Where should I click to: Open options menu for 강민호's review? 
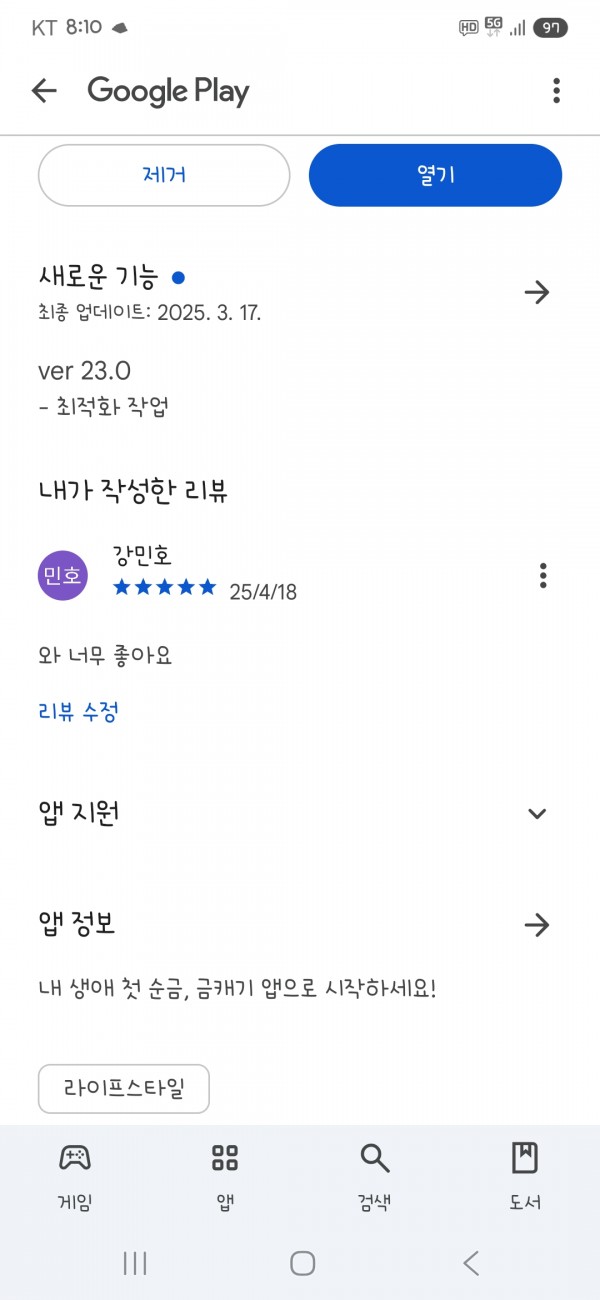(x=543, y=575)
